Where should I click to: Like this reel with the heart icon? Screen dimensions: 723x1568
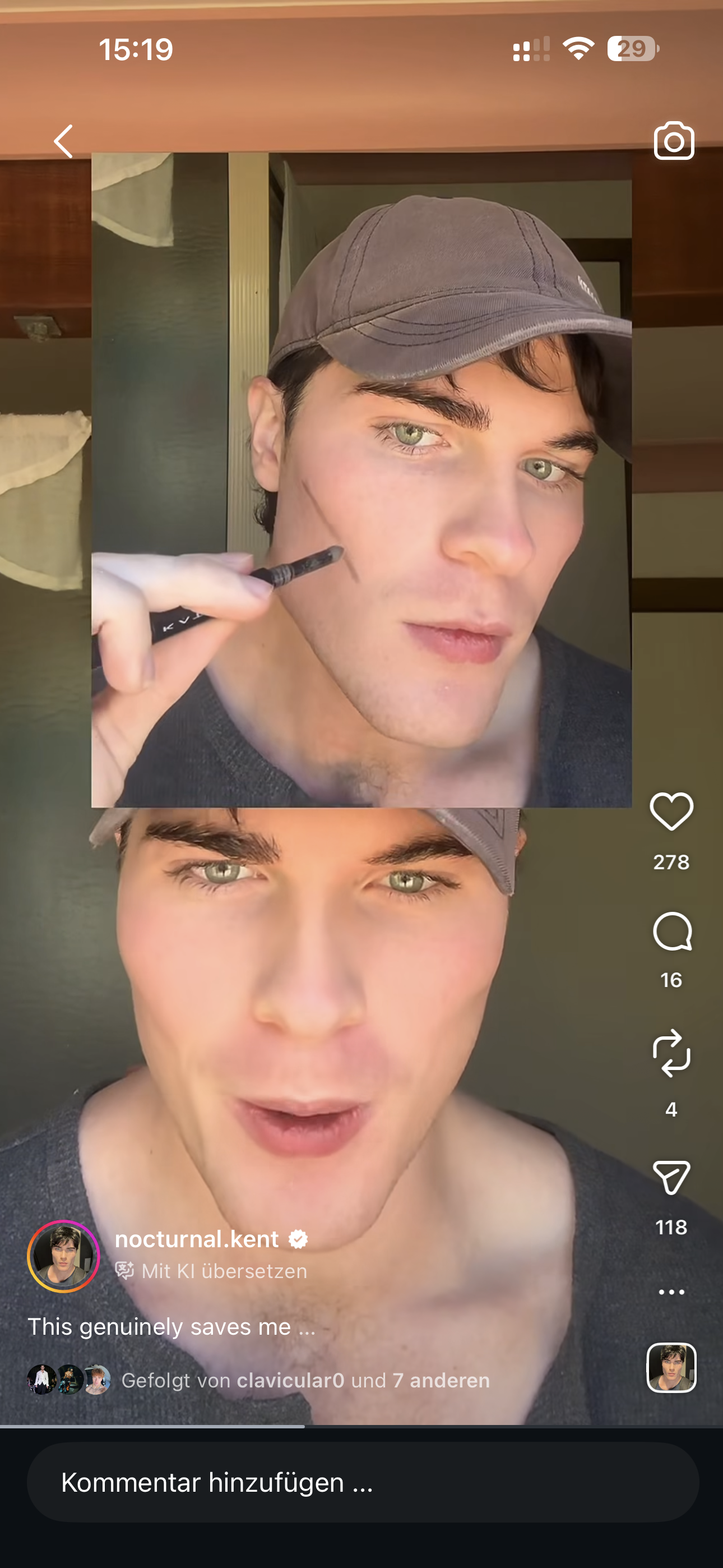pyautogui.click(x=671, y=811)
